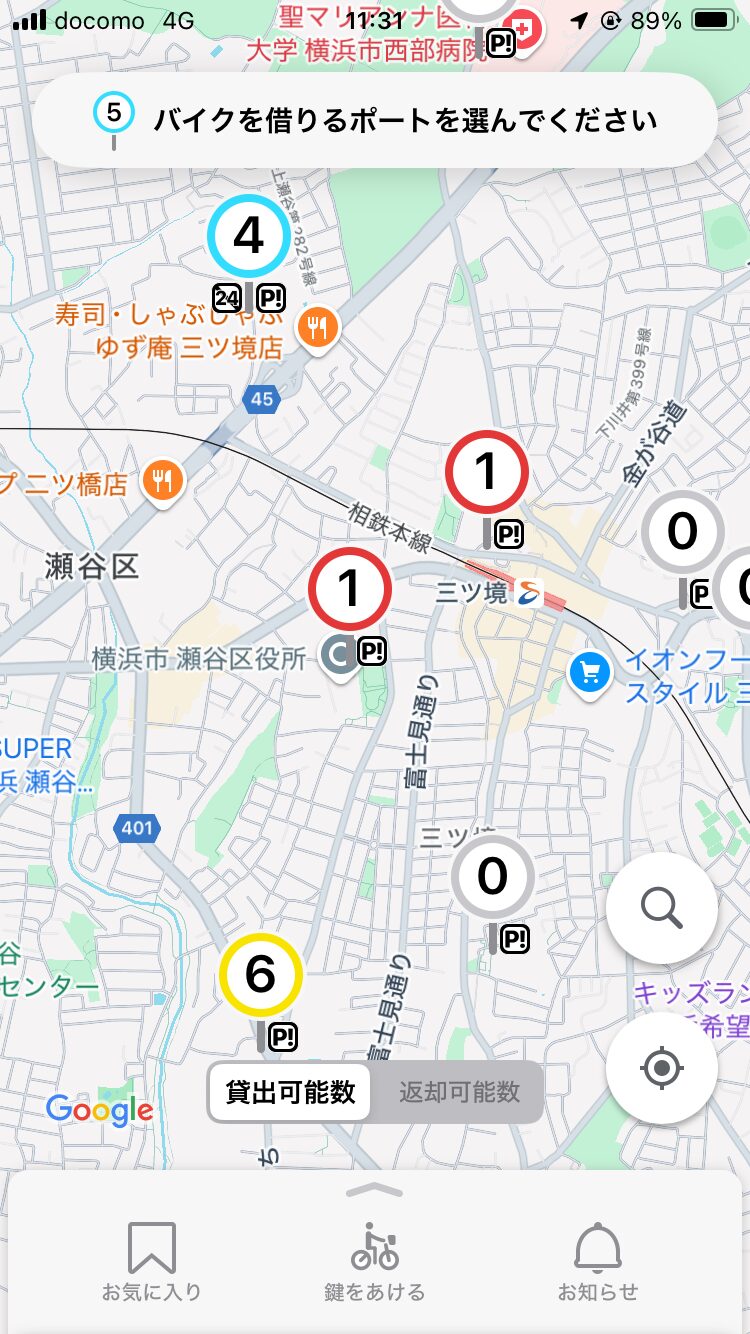This screenshot has height=1334, width=750.
Task: Select gray 0 port marker near 金が谷道
Action: tap(682, 532)
